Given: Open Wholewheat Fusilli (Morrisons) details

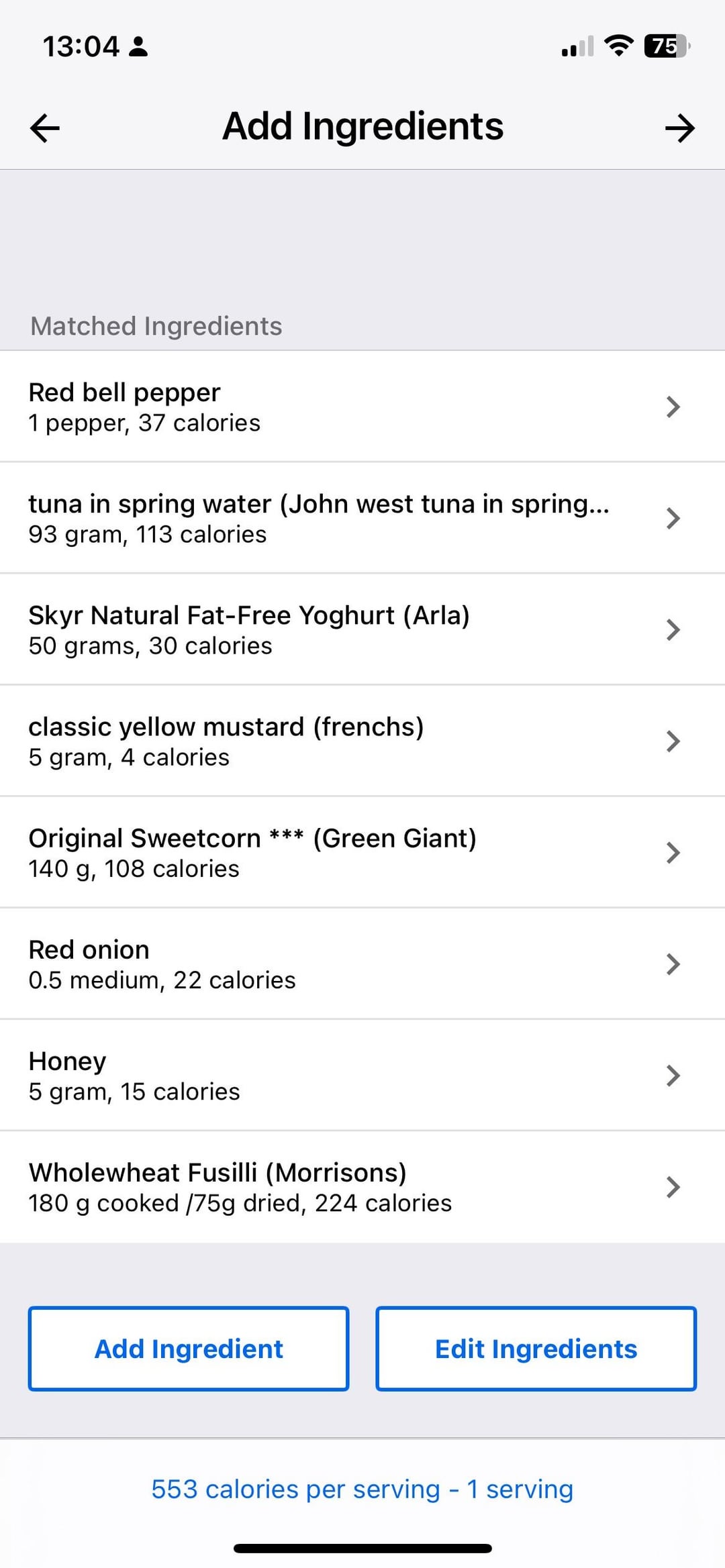Looking at the screenshot, I should coord(362,1186).
